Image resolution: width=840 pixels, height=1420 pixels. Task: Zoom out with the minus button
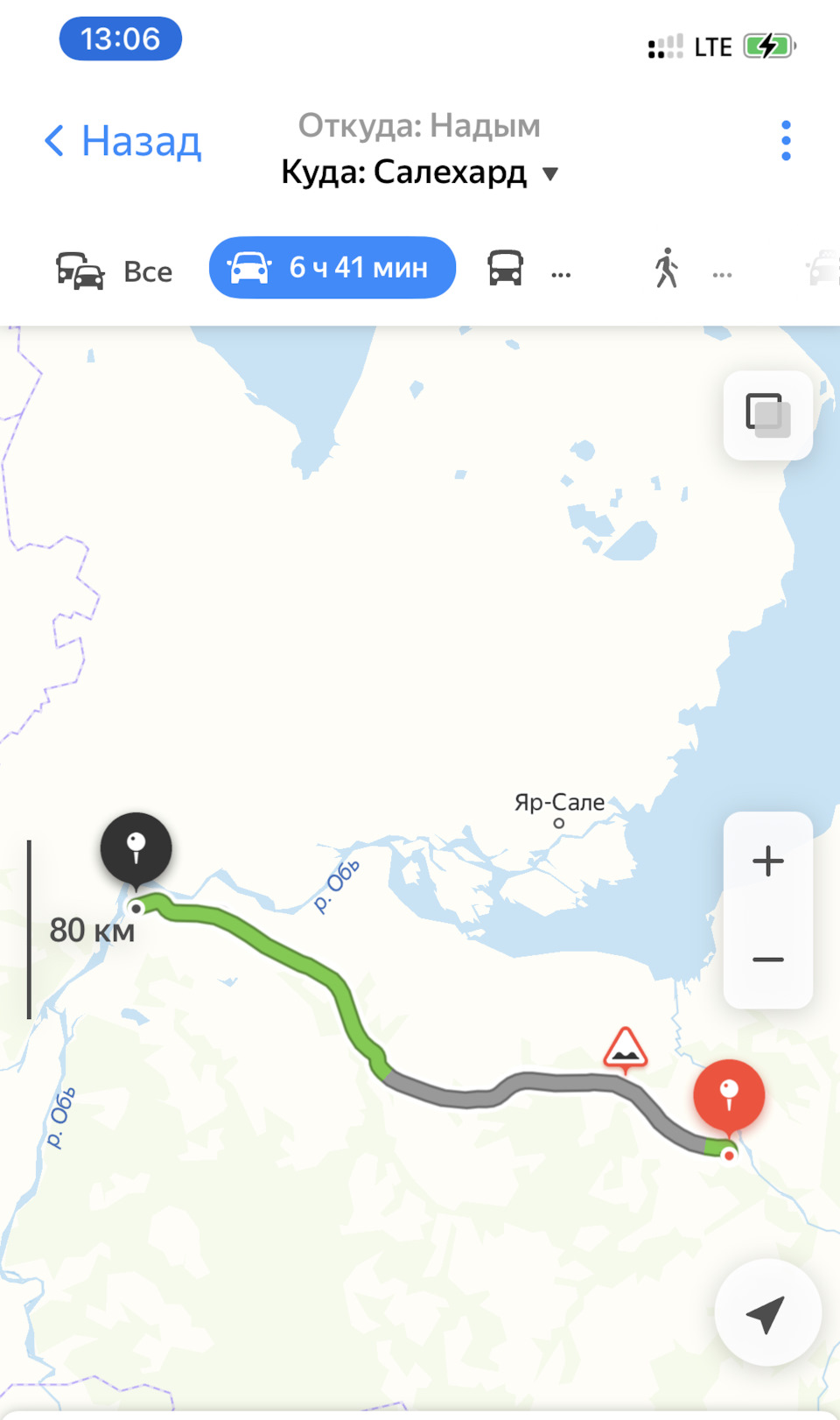tap(767, 960)
